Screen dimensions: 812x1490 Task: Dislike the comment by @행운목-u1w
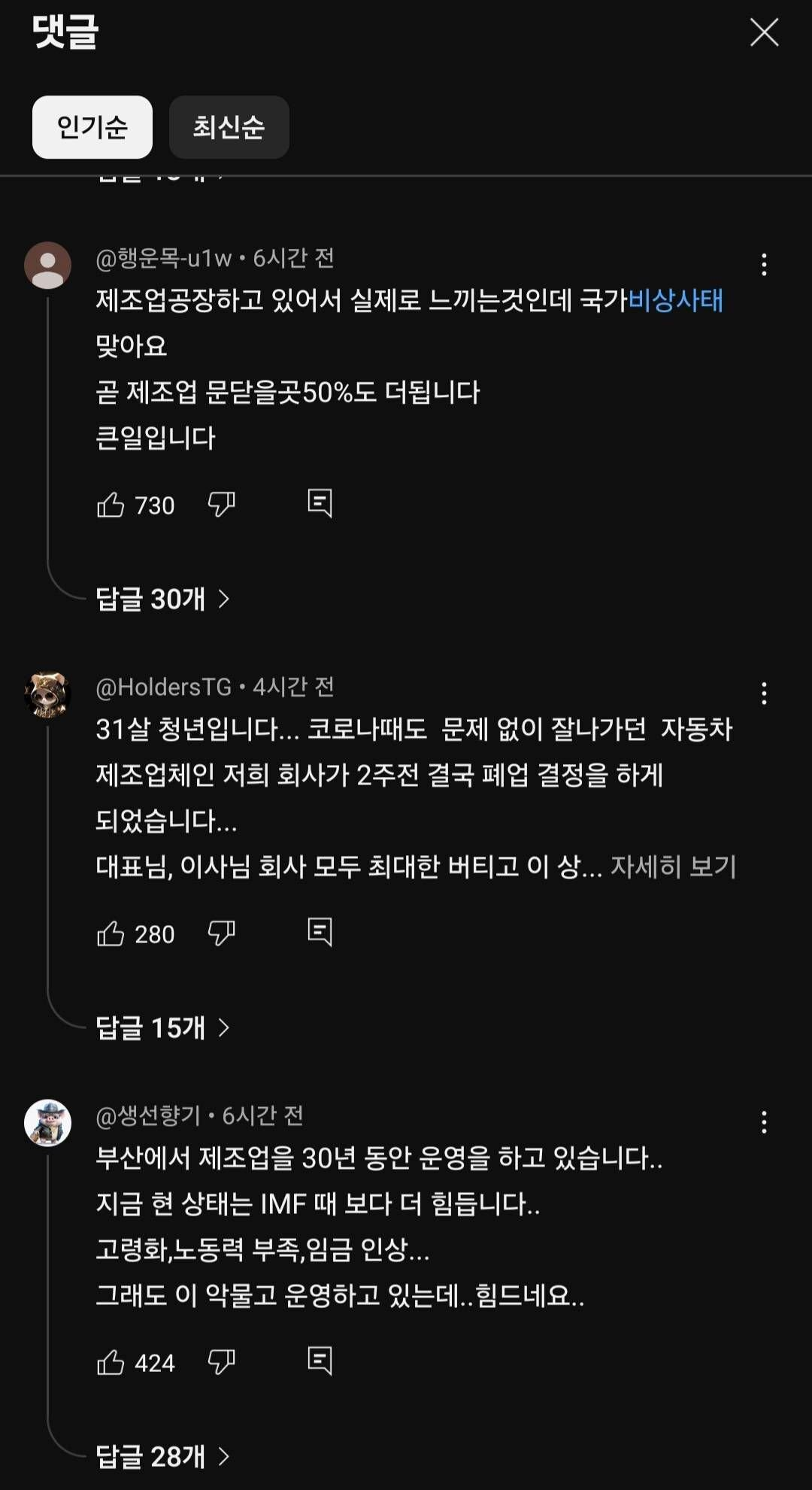221,504
